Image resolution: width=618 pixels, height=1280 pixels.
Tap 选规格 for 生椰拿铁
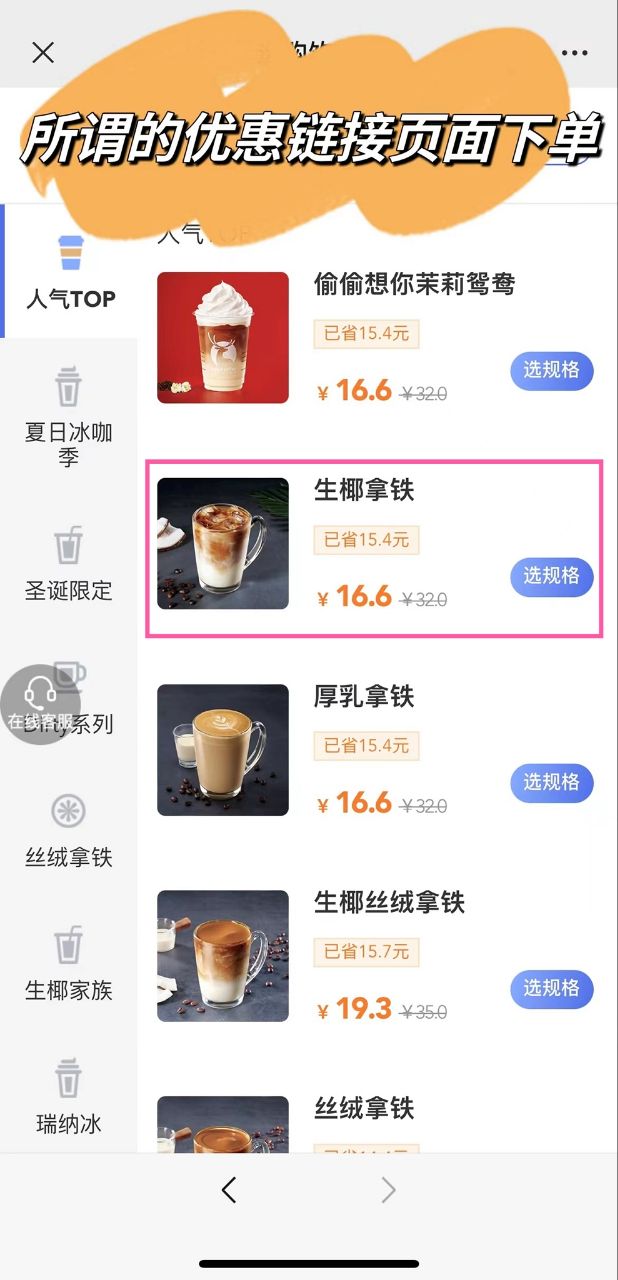pos(552,576)
